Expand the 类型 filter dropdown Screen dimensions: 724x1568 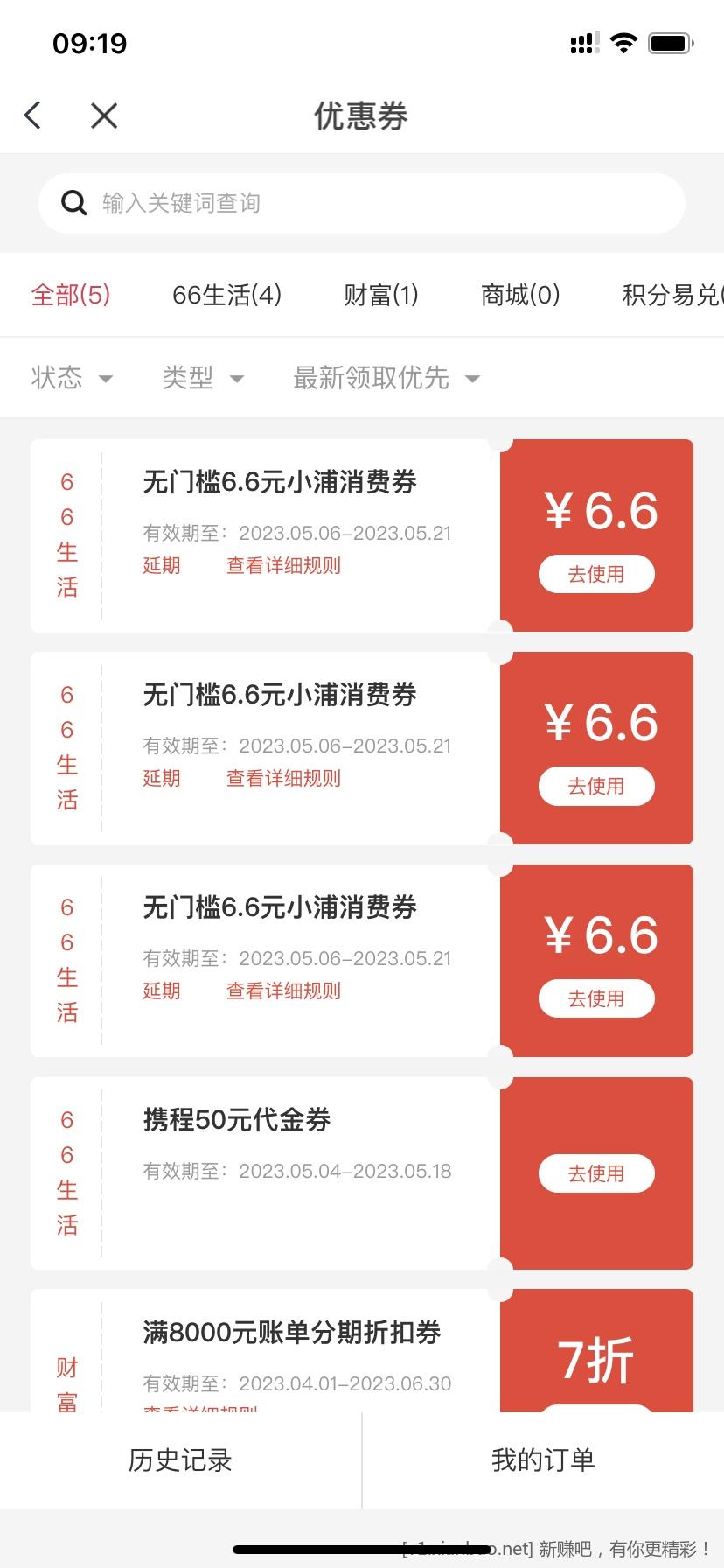[x=202, y=378]
